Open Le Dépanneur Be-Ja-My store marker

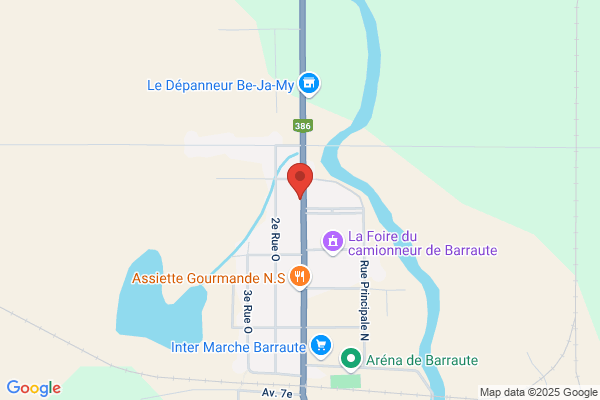(310, 84)
